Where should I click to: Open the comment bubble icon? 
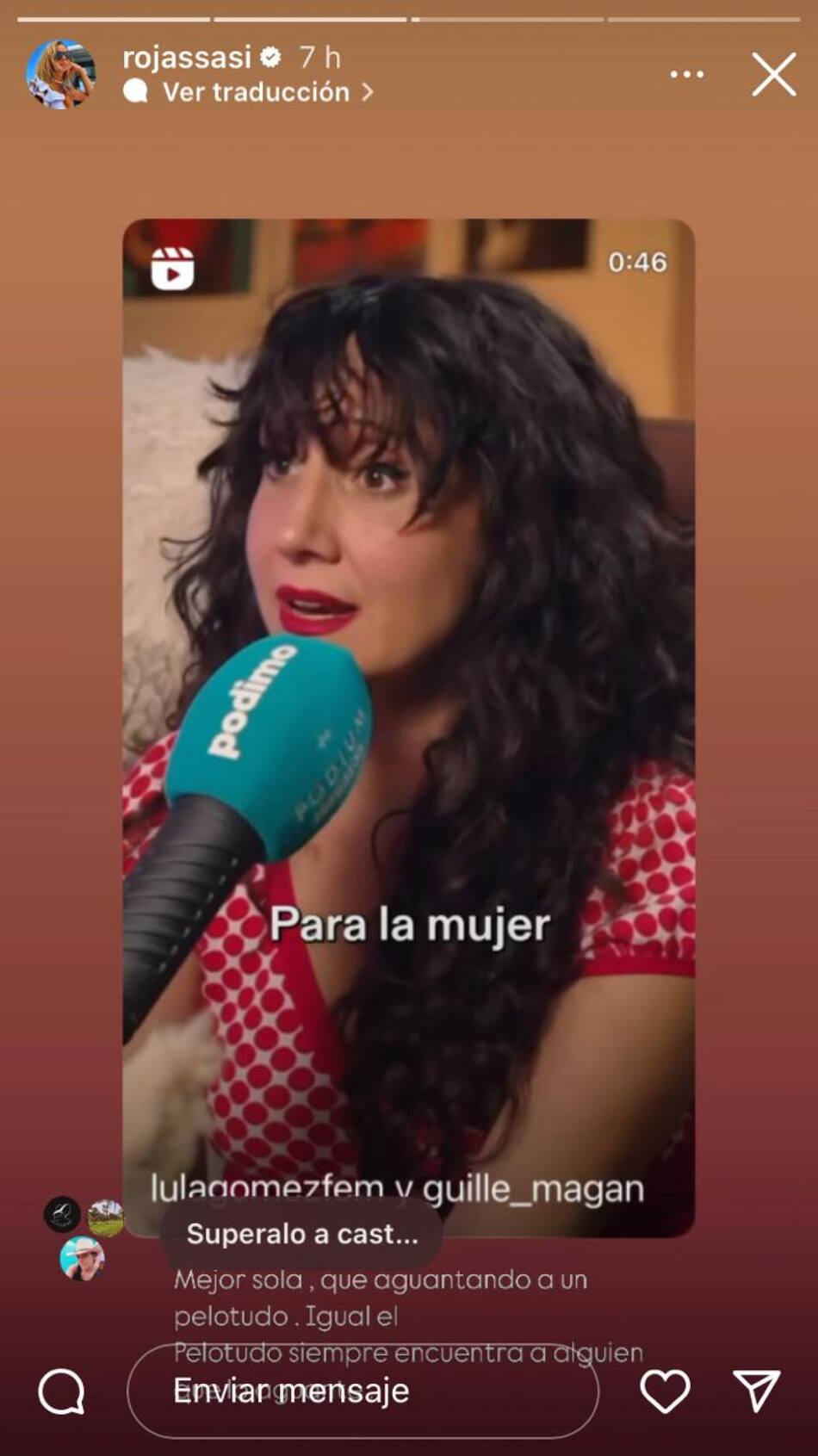[62, 1391]
